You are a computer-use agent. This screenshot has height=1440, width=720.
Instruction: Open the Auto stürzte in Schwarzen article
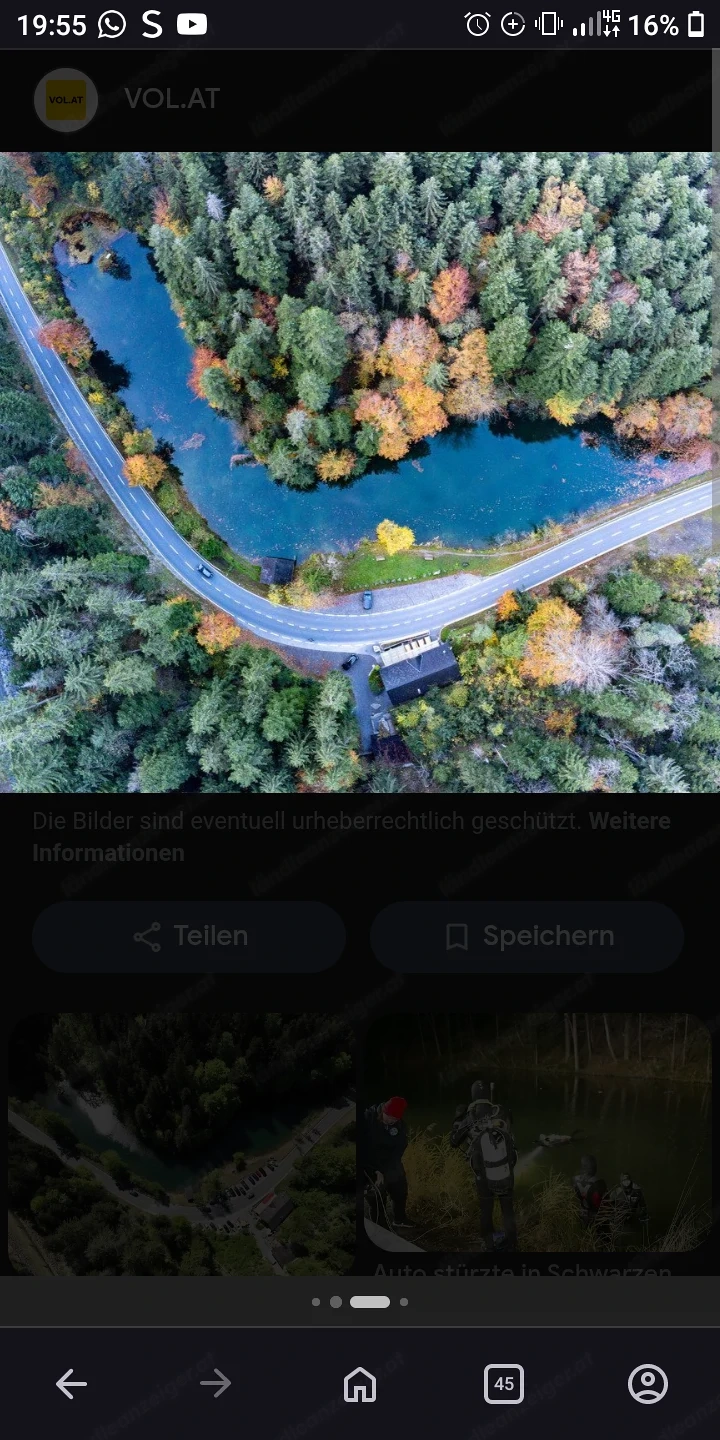pos(522,1273)
